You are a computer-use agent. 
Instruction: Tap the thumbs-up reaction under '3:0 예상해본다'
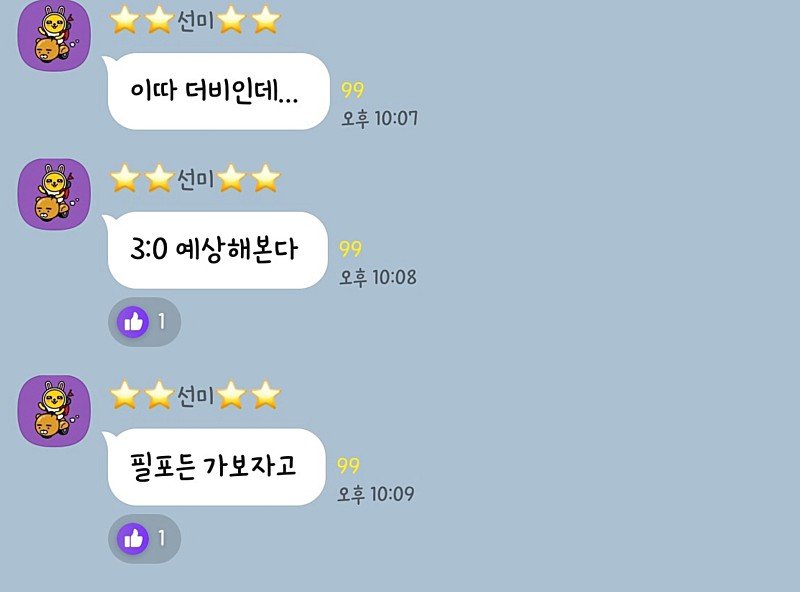(x=144, y=322)
